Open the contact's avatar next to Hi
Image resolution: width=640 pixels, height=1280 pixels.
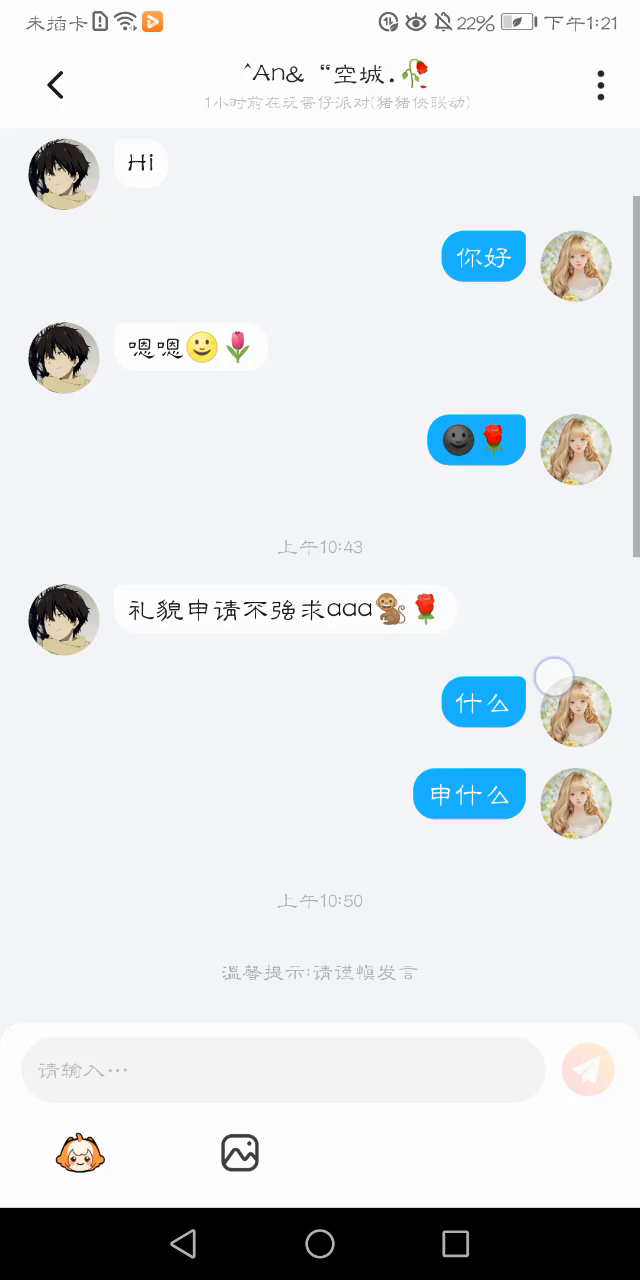click(64, 174)
